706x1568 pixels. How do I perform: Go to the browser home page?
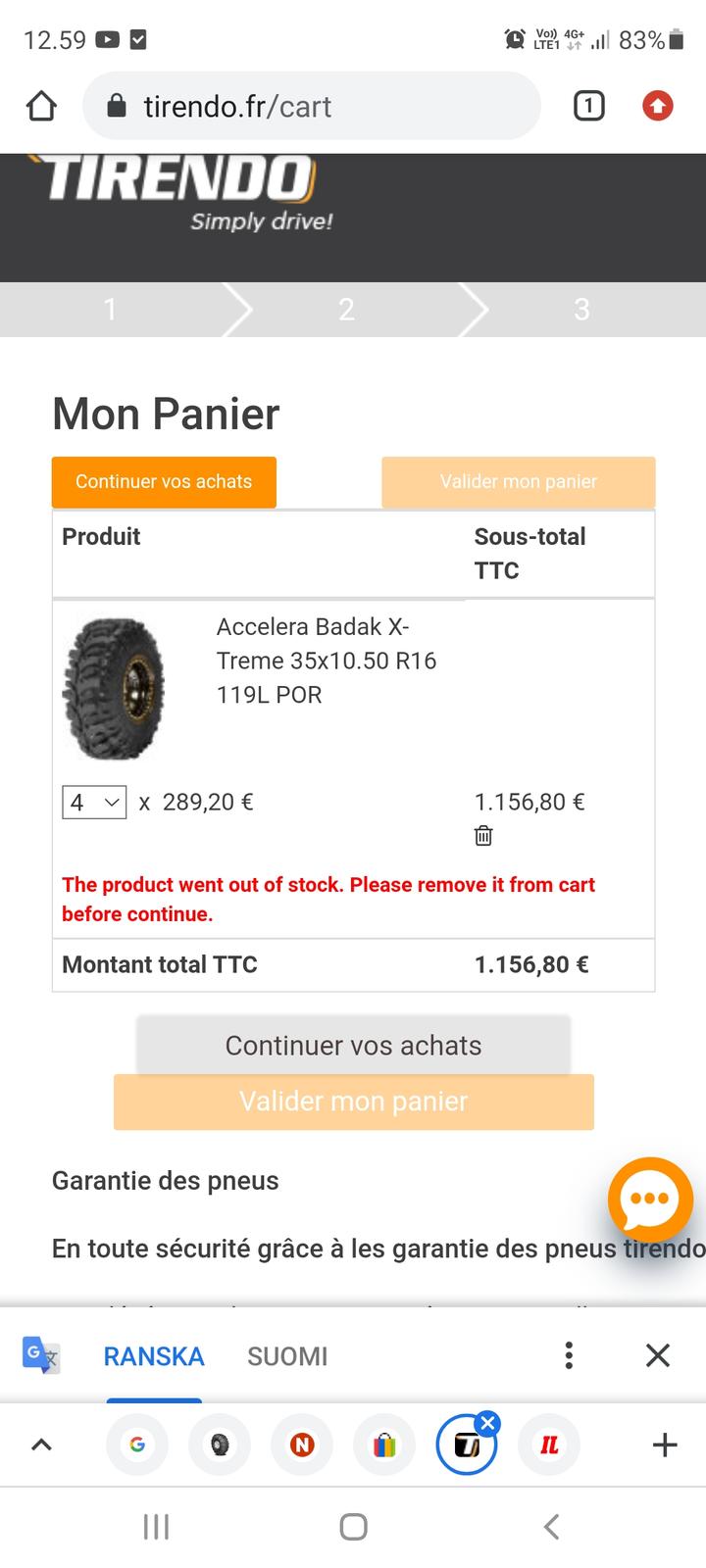click(41, 106)
